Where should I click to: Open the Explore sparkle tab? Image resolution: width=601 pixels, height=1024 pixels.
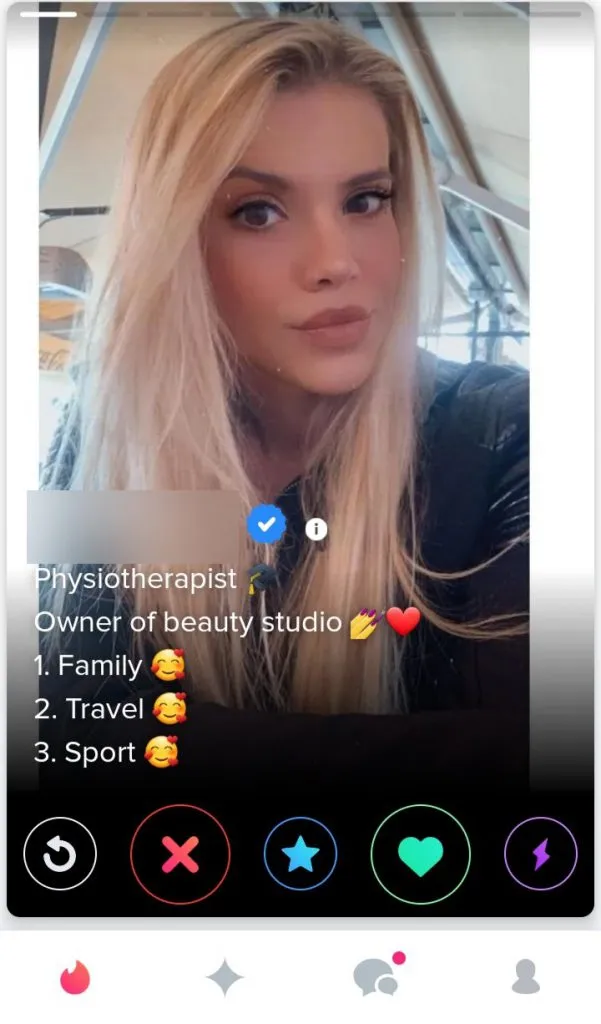pyautogui.click(x=225, y=977)
